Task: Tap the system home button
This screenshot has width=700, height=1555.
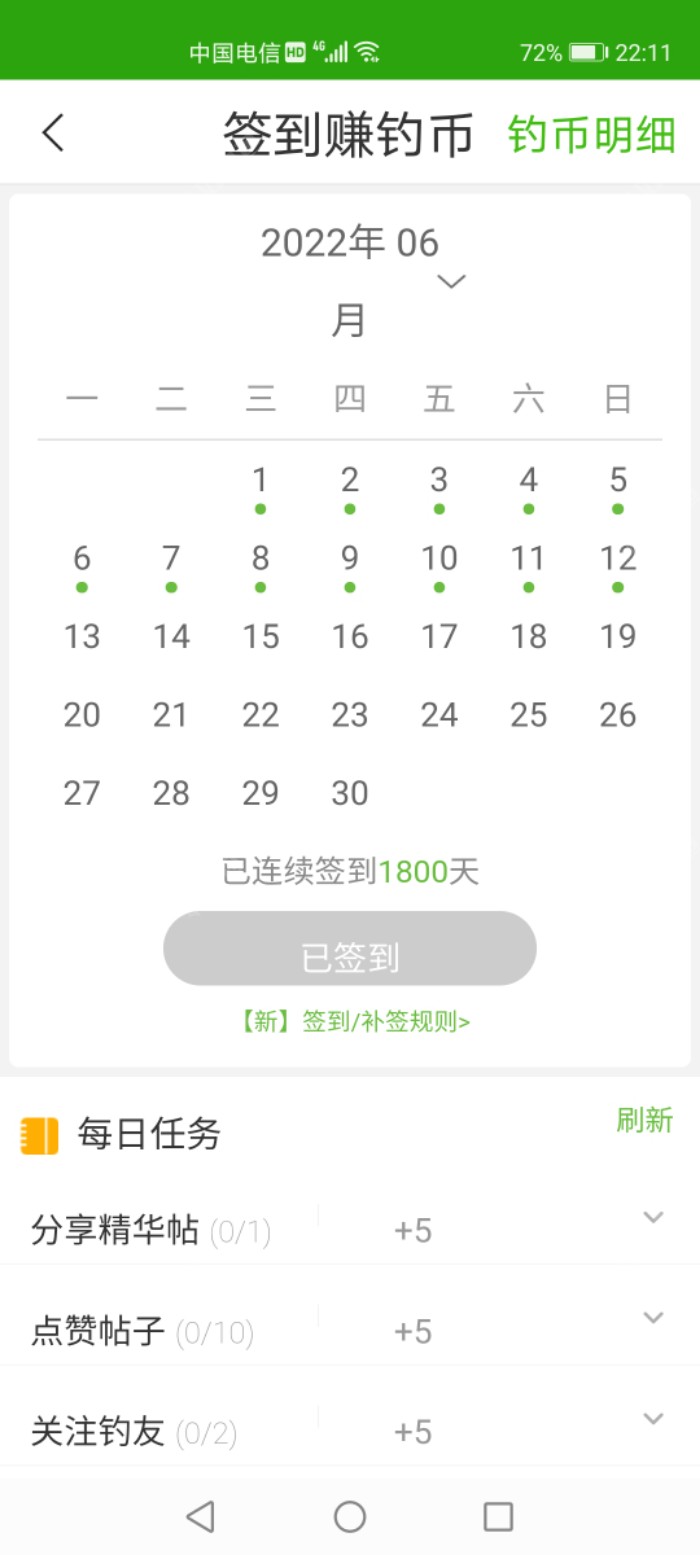Action: [350, 1516]
